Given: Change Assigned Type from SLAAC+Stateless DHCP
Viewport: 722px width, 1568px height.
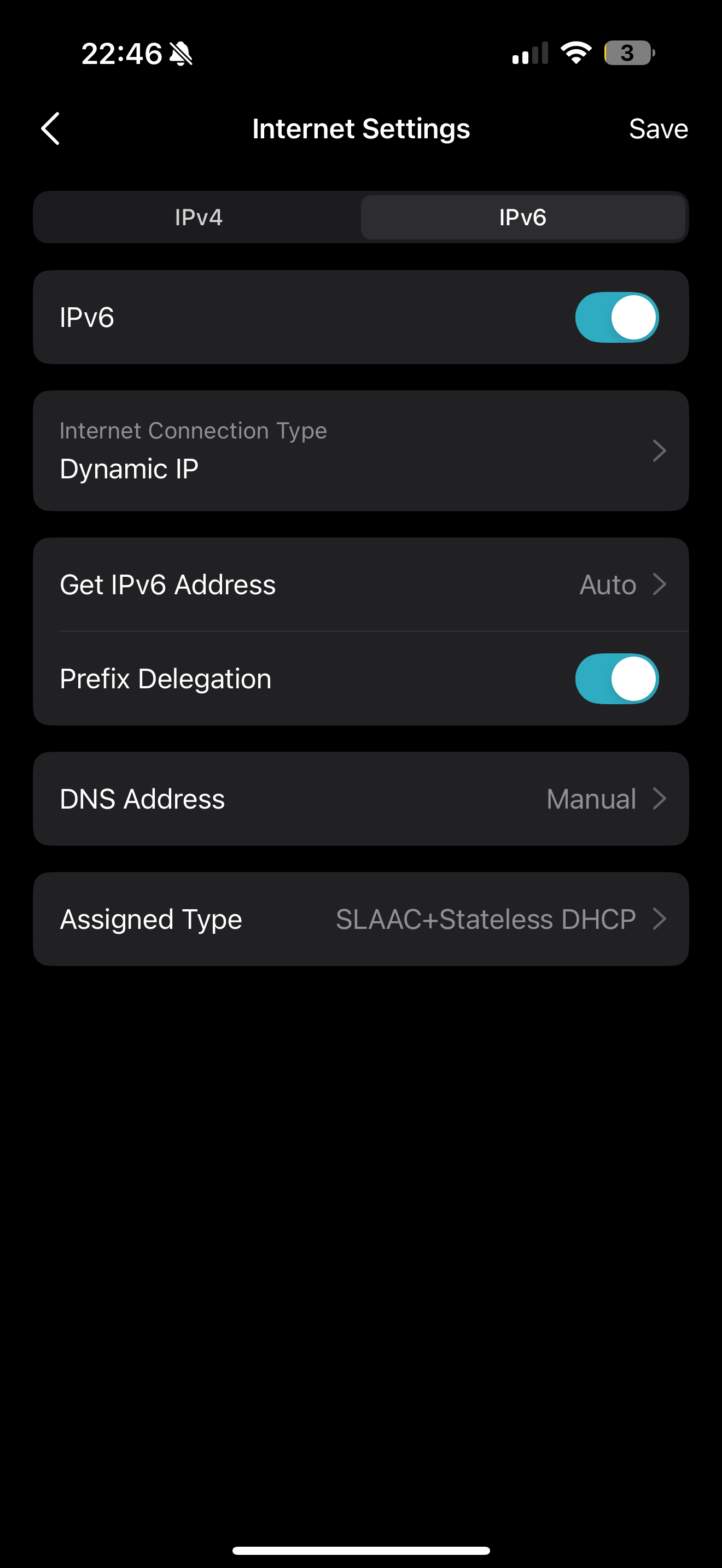Looking at the screenshot, I should click(360, 919).
